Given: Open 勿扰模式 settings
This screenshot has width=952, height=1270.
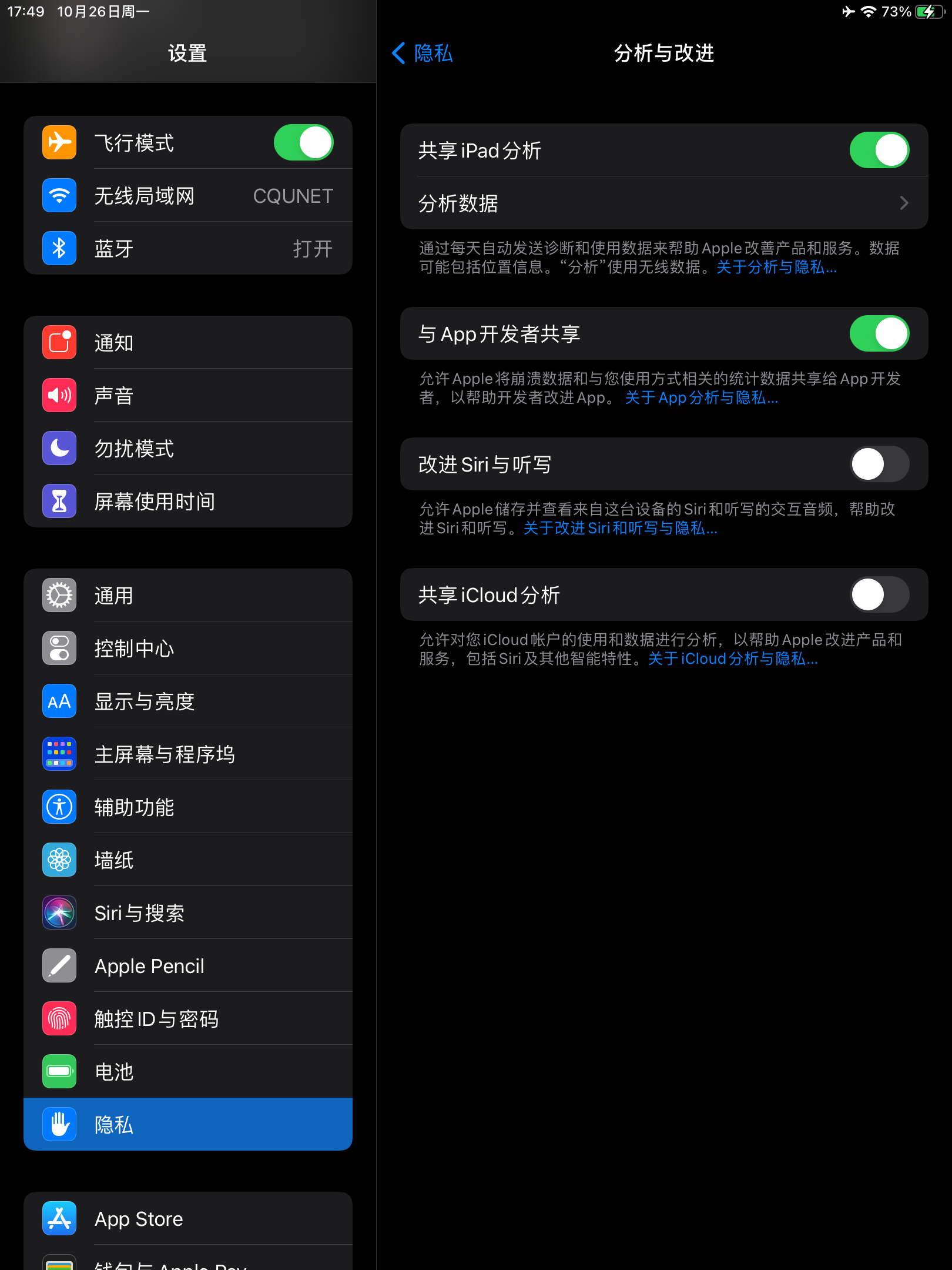Looking at the screenshot, I should click(x=188, y=449).
